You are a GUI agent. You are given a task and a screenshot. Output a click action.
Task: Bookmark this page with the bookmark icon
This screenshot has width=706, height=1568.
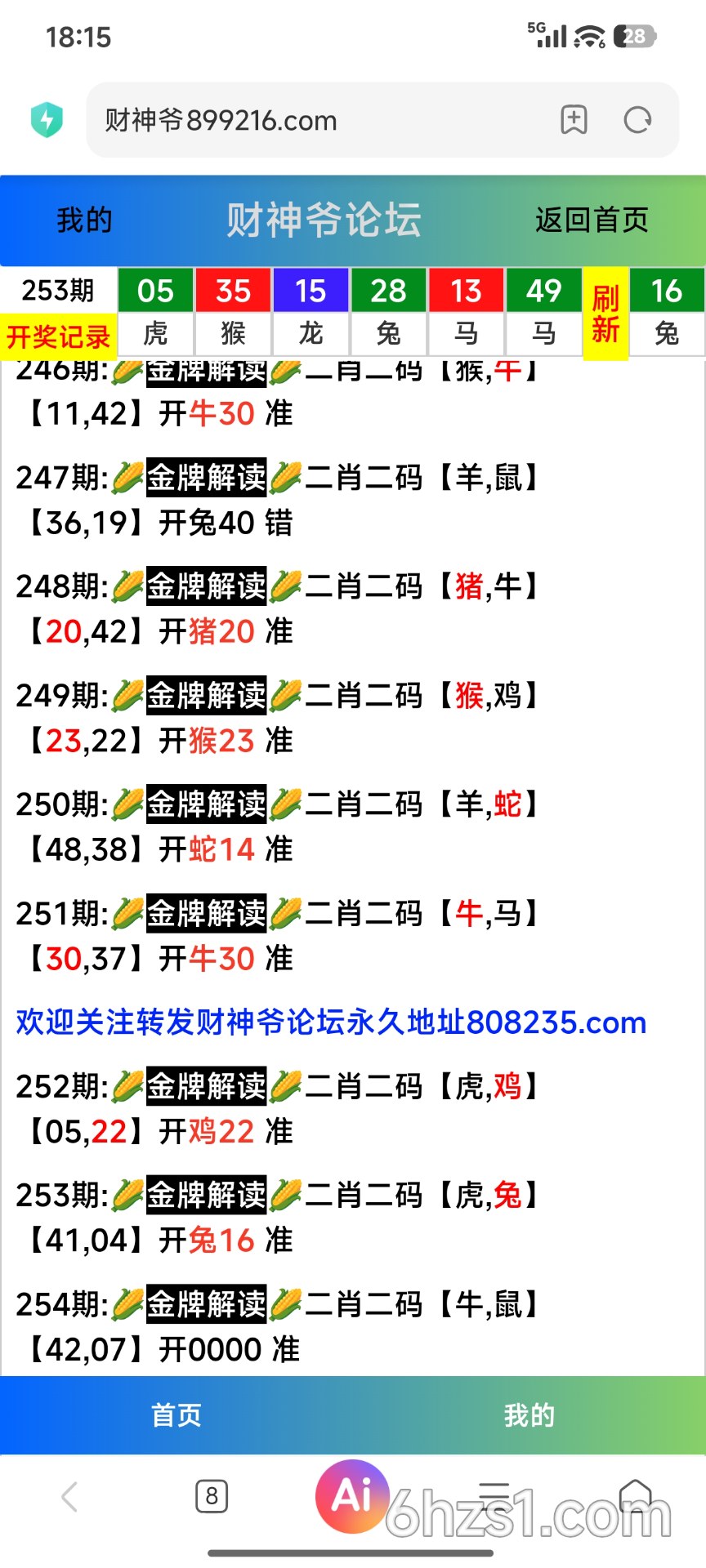point(574,120)
